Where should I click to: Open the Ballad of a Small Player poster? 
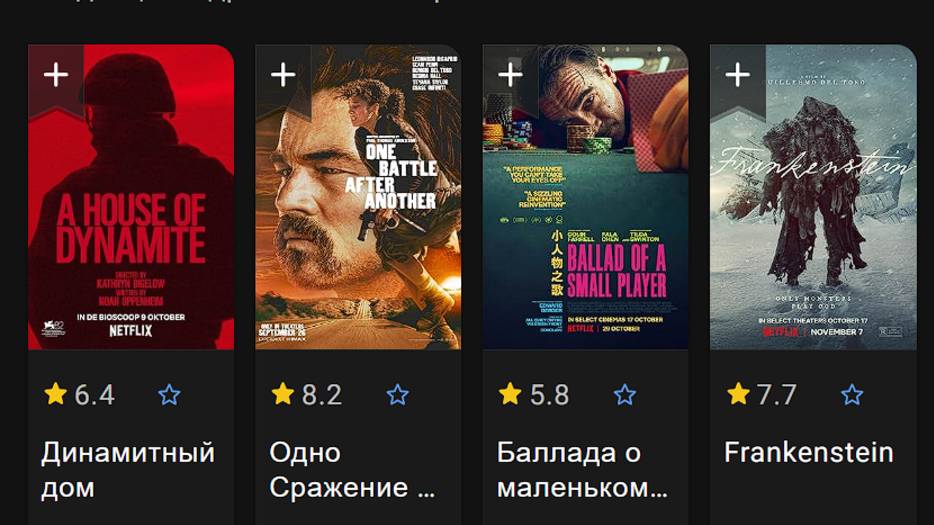click(585, 220)
